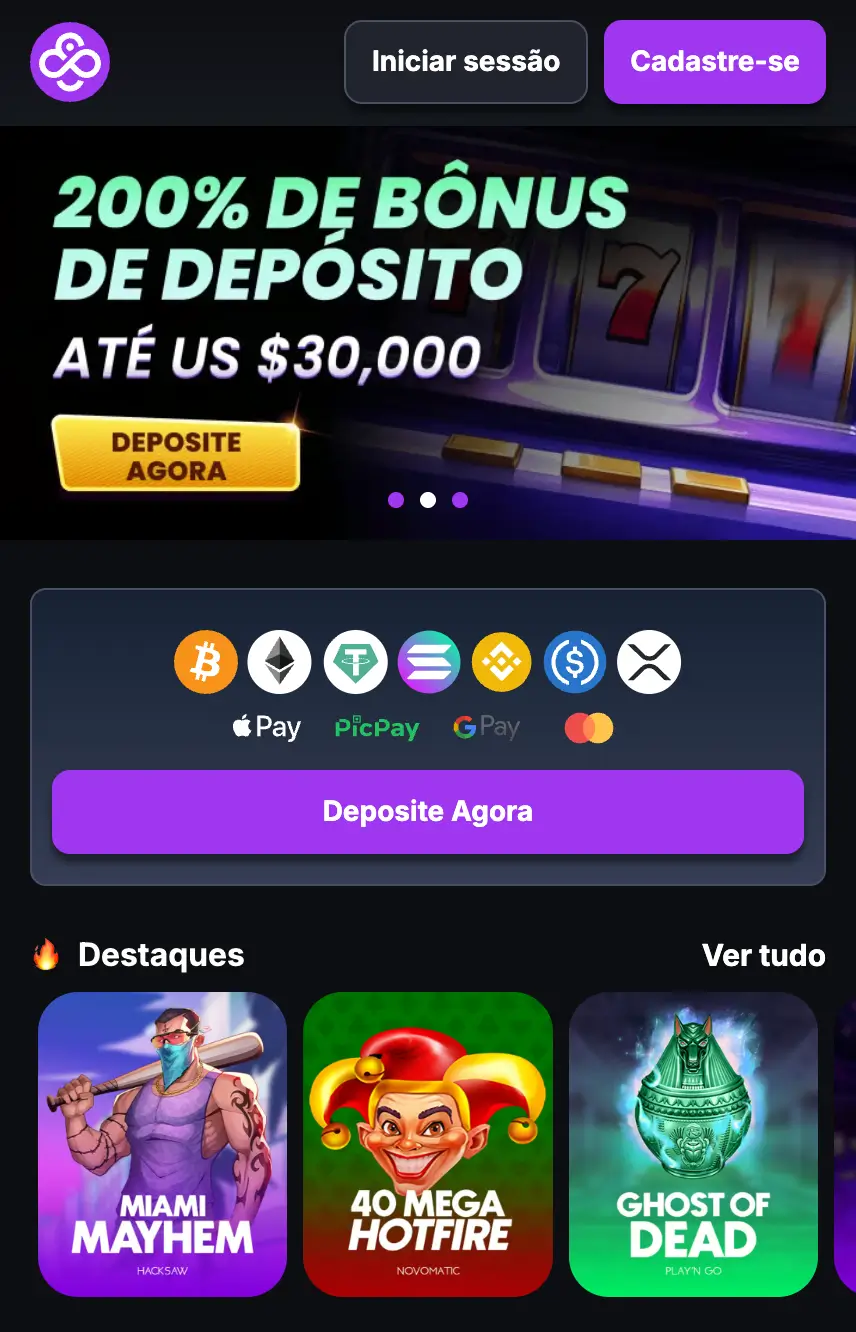The image size is (856, 1332).
Task: Select Apple Pay as payment method
Action: [x=266, y=727]
